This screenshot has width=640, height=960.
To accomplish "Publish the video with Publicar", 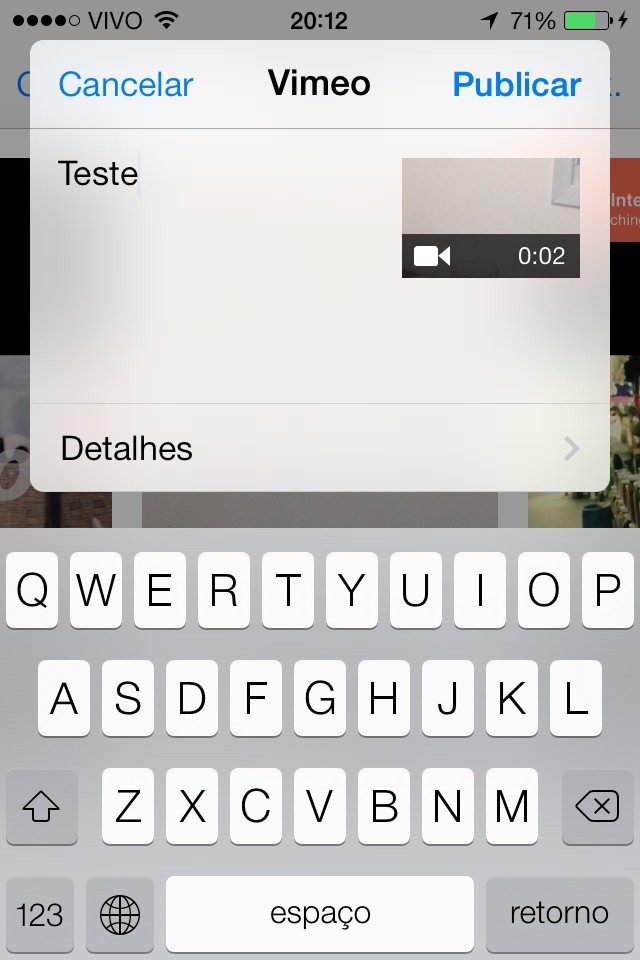I will (516, 85).
